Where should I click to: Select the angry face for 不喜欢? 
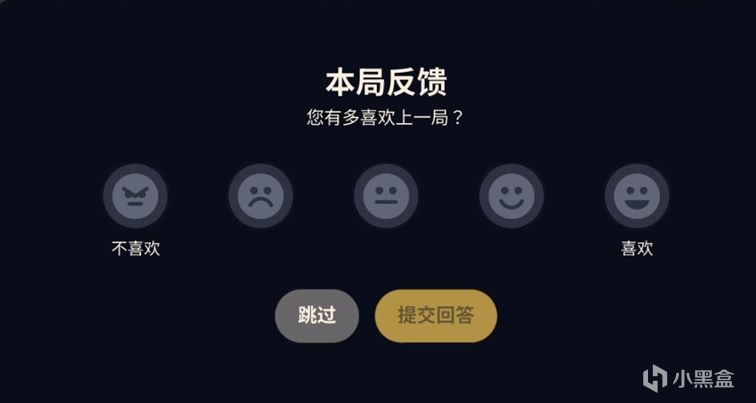(135, 196)
